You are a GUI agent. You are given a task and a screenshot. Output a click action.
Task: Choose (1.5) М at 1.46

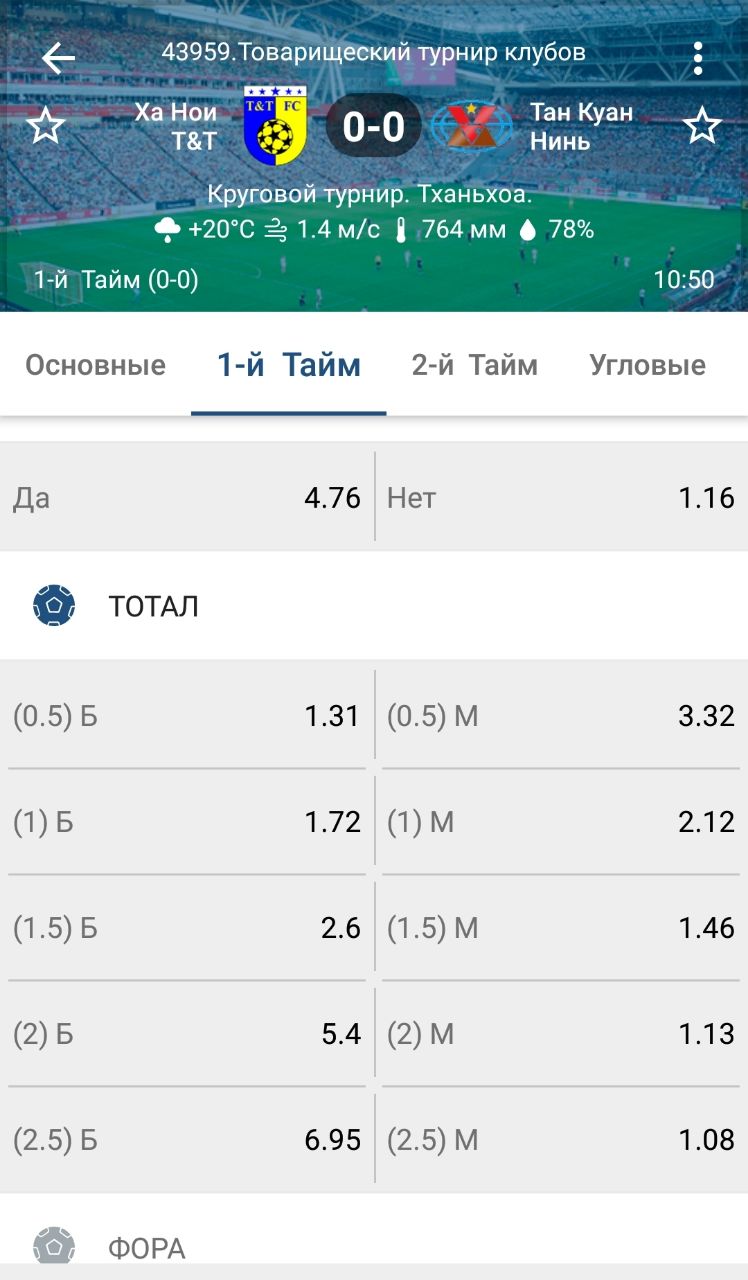(562, 928)
